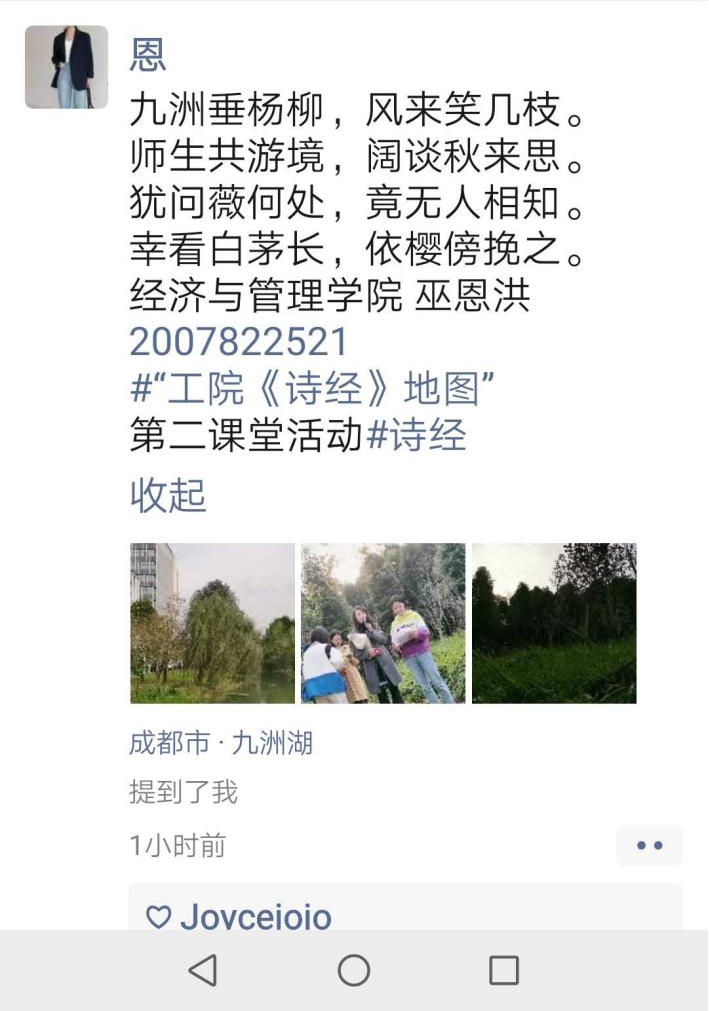Screen dimensions: 709x1011
Task: Open 恩's profile avatar
Action: coord(66,67)
